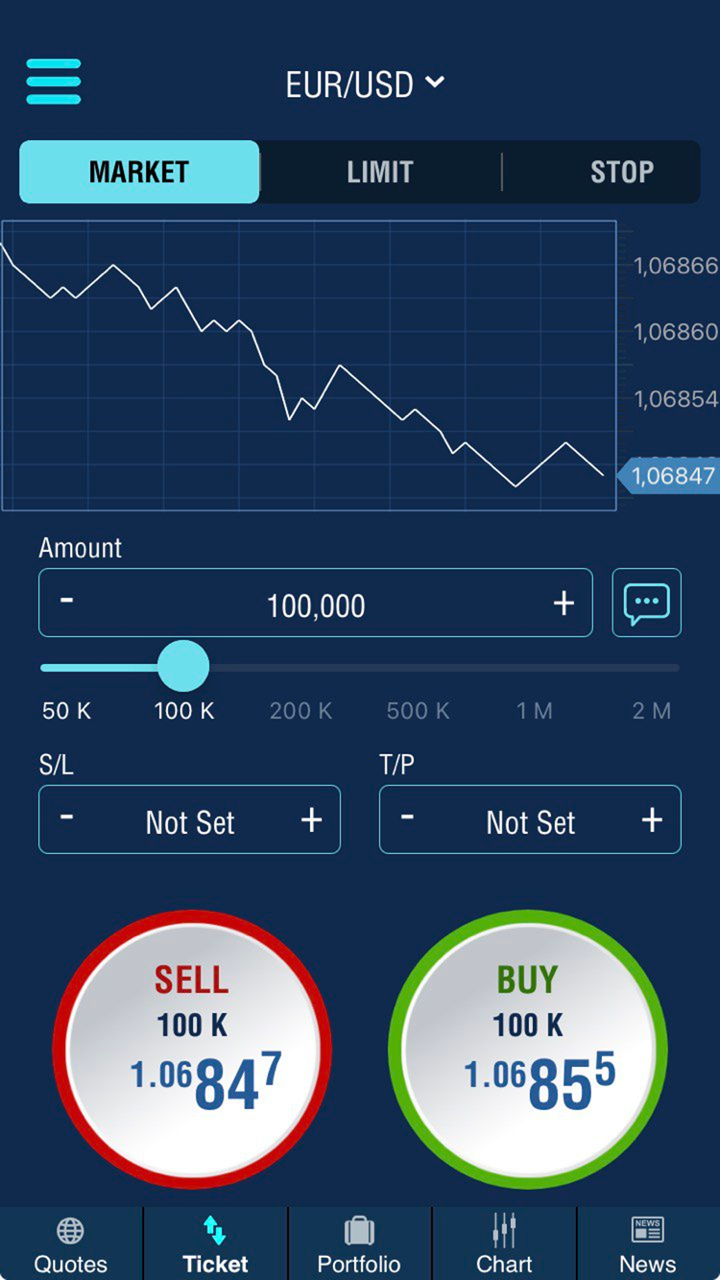Tap the amount slider handle

[x=183, y=667]
